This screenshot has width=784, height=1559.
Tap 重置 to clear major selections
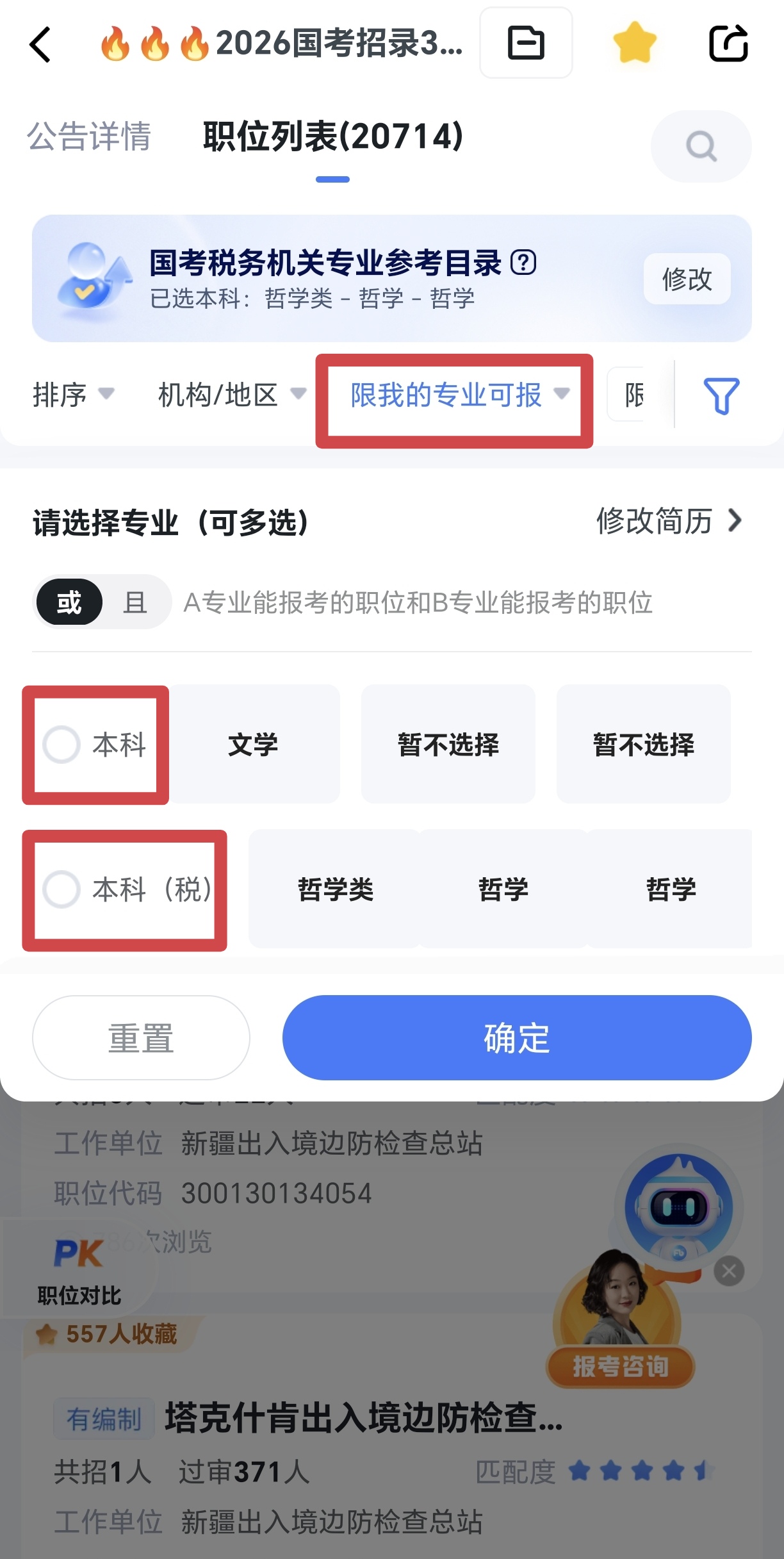[x=141, y=1037]
